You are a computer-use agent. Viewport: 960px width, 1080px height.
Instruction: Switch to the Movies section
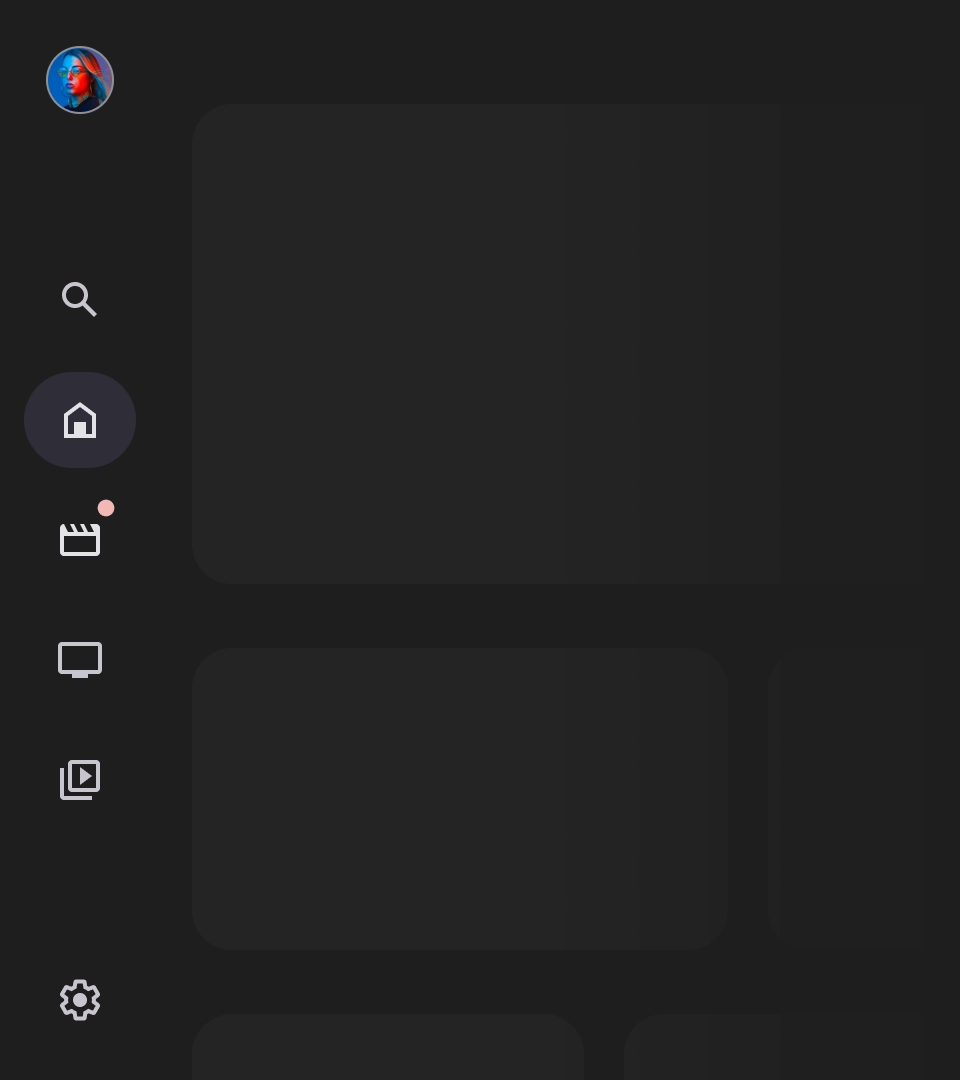point(80,540)
